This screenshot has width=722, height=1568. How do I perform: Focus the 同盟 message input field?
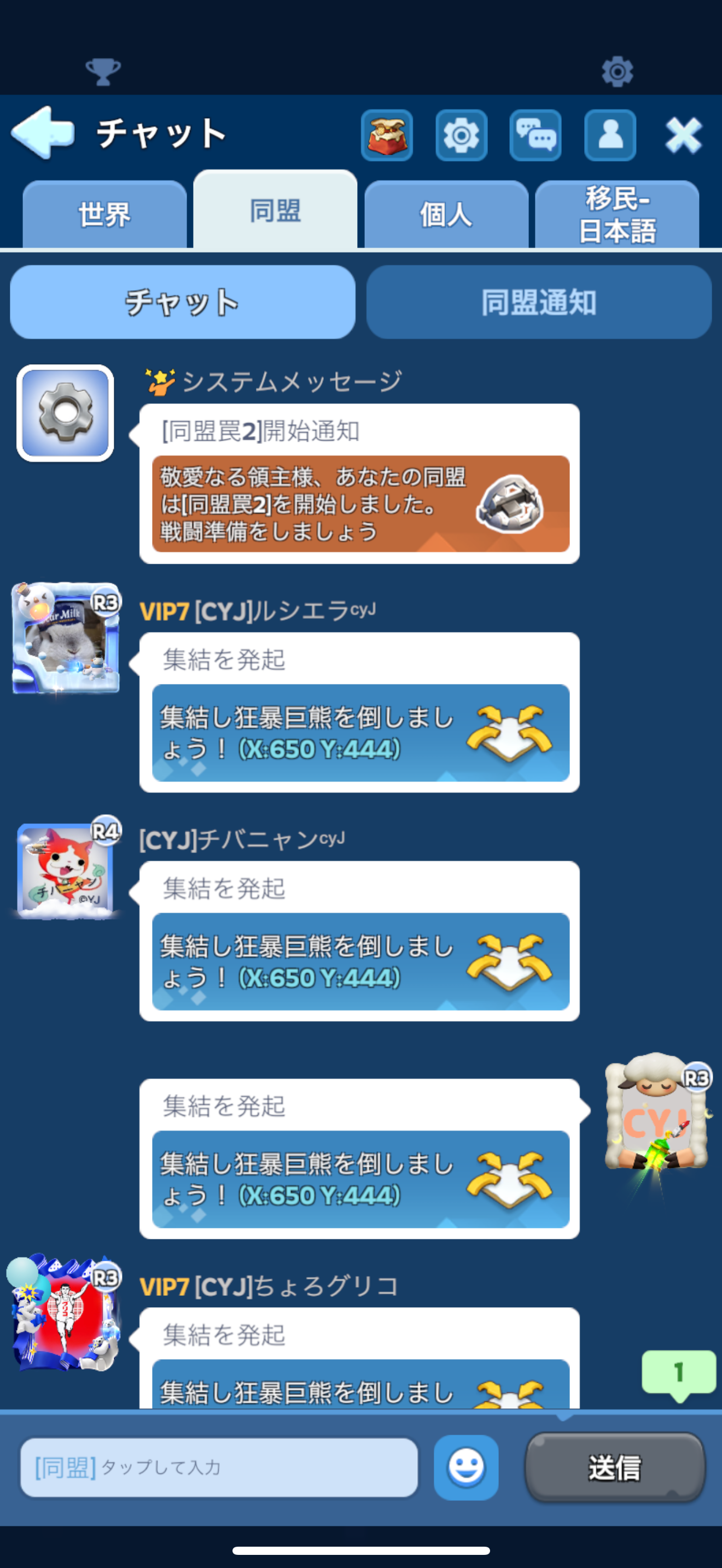tap(219, 1467)
